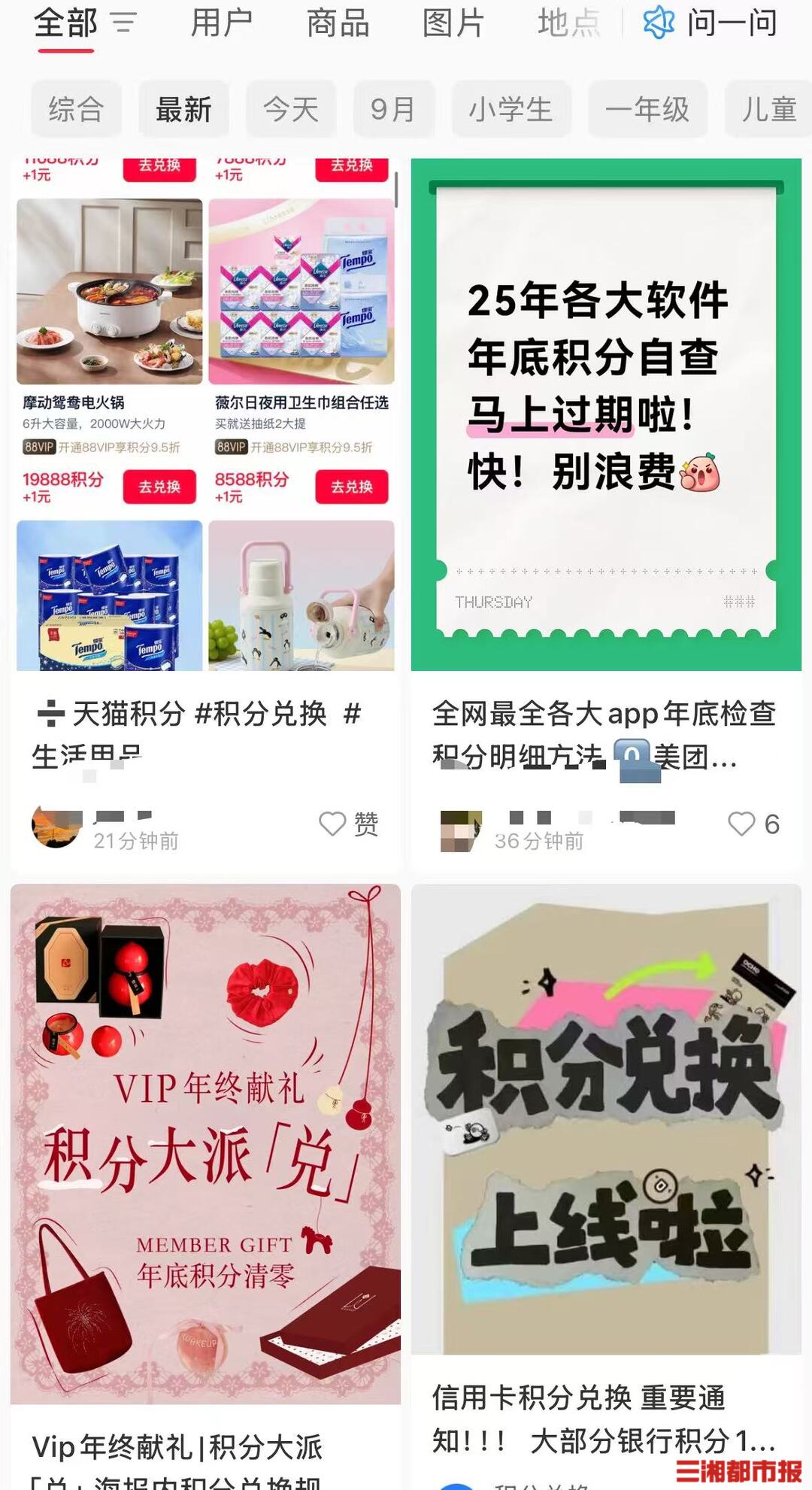The width and height of the screenshot is (812, 1490).
Task: Select the 最新 sort chip
Action: coord(183,110)
